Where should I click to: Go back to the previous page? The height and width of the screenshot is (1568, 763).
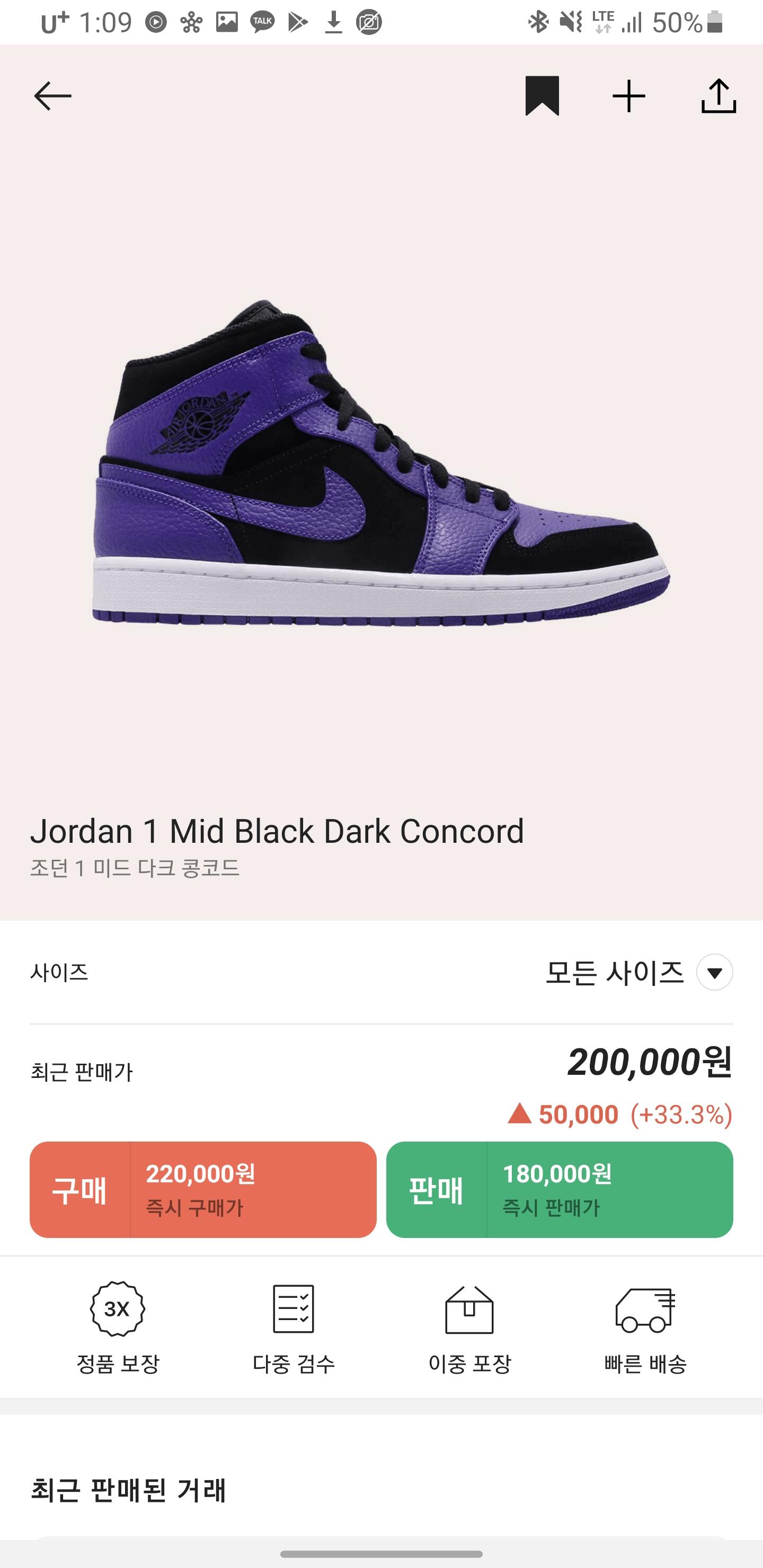click(x=52, y=96)
